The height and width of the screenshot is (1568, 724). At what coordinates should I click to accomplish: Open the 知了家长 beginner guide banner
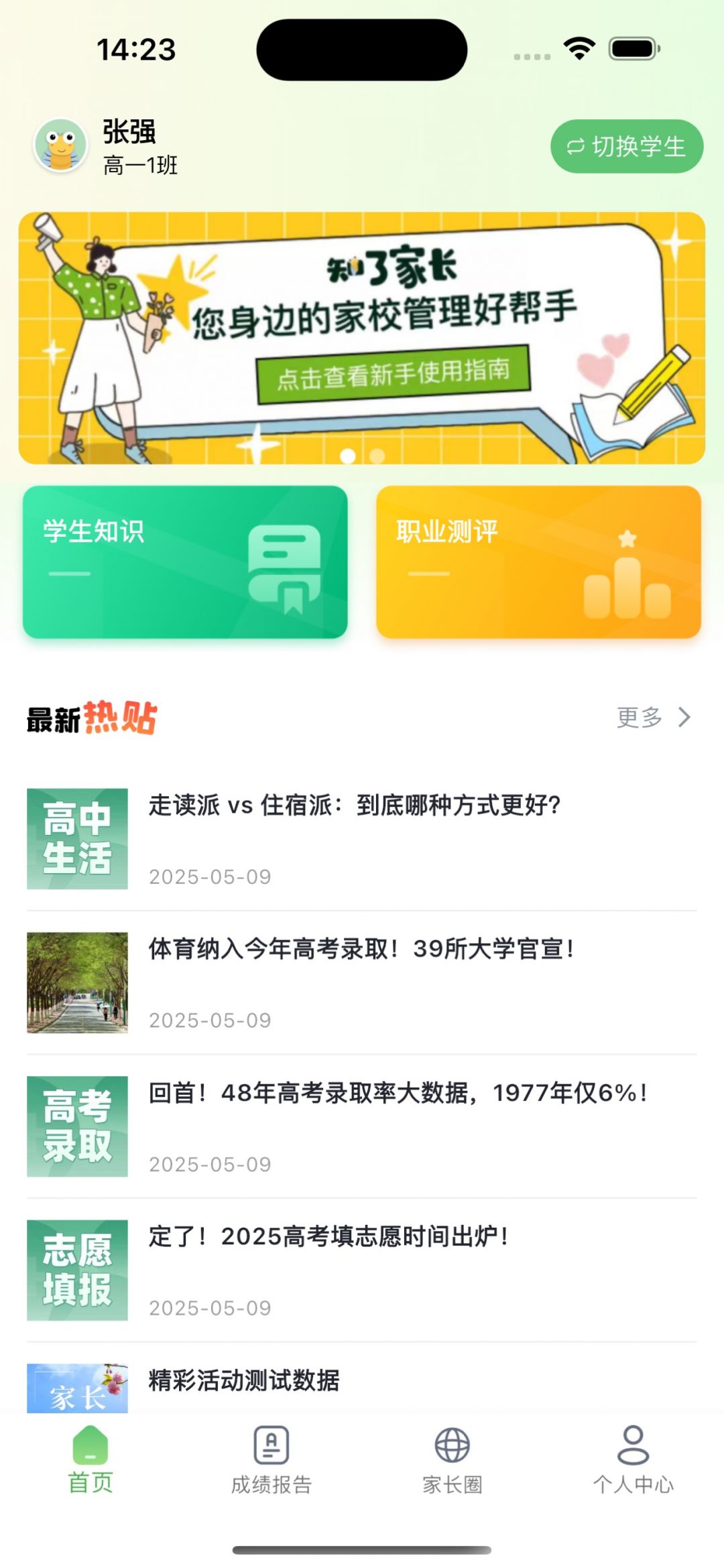(x=362, y=338)
